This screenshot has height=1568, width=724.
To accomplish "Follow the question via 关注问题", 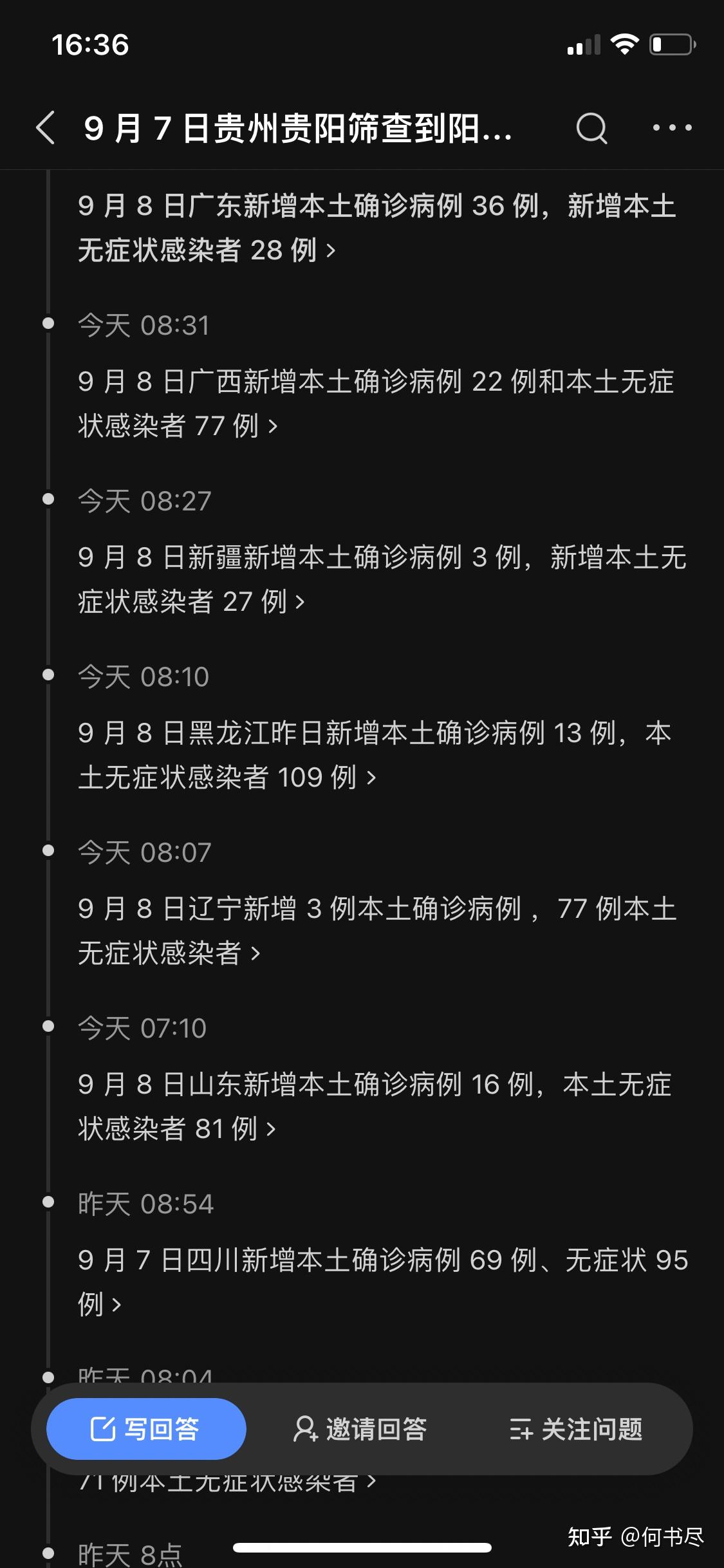I will click(575, 1429).
